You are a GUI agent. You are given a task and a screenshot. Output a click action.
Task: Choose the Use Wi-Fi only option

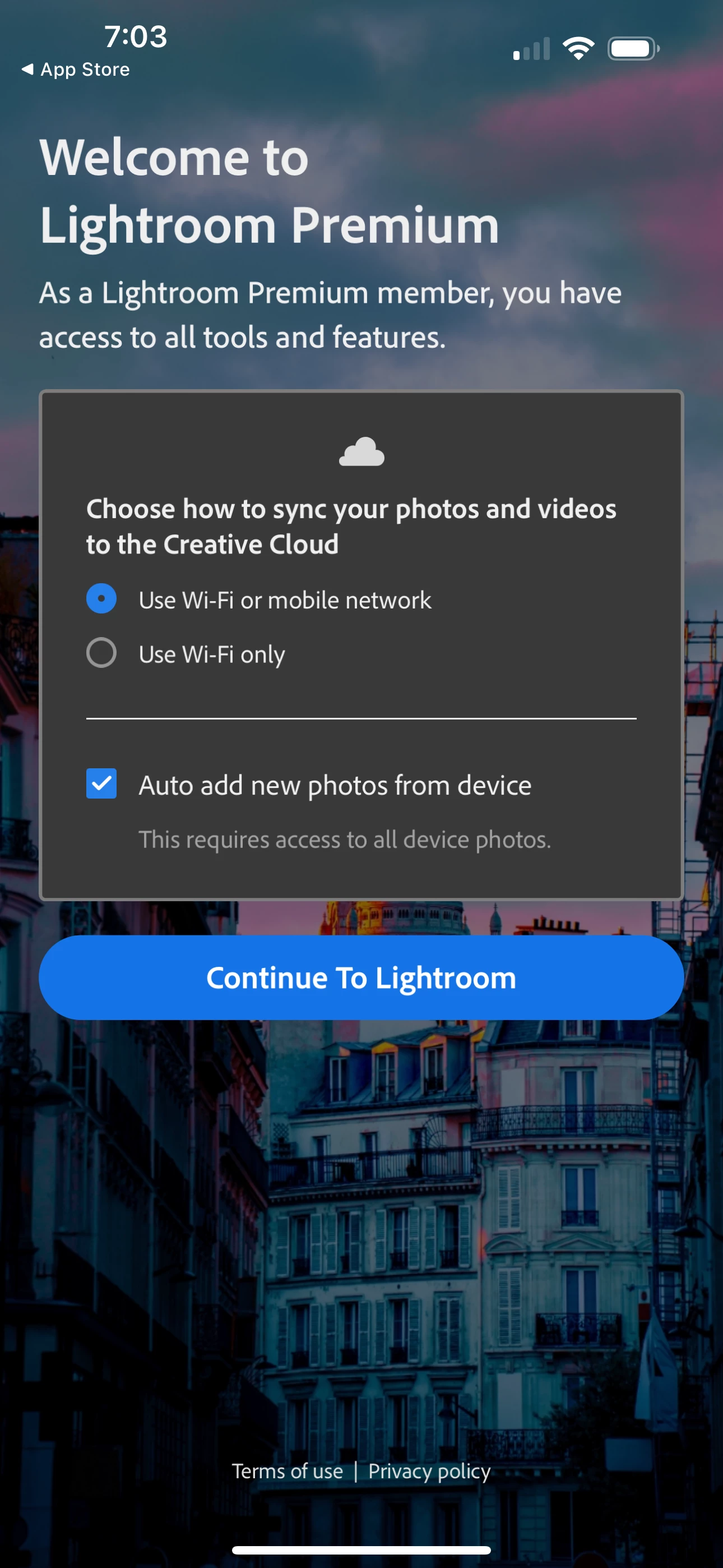click(x=101, y=653)
